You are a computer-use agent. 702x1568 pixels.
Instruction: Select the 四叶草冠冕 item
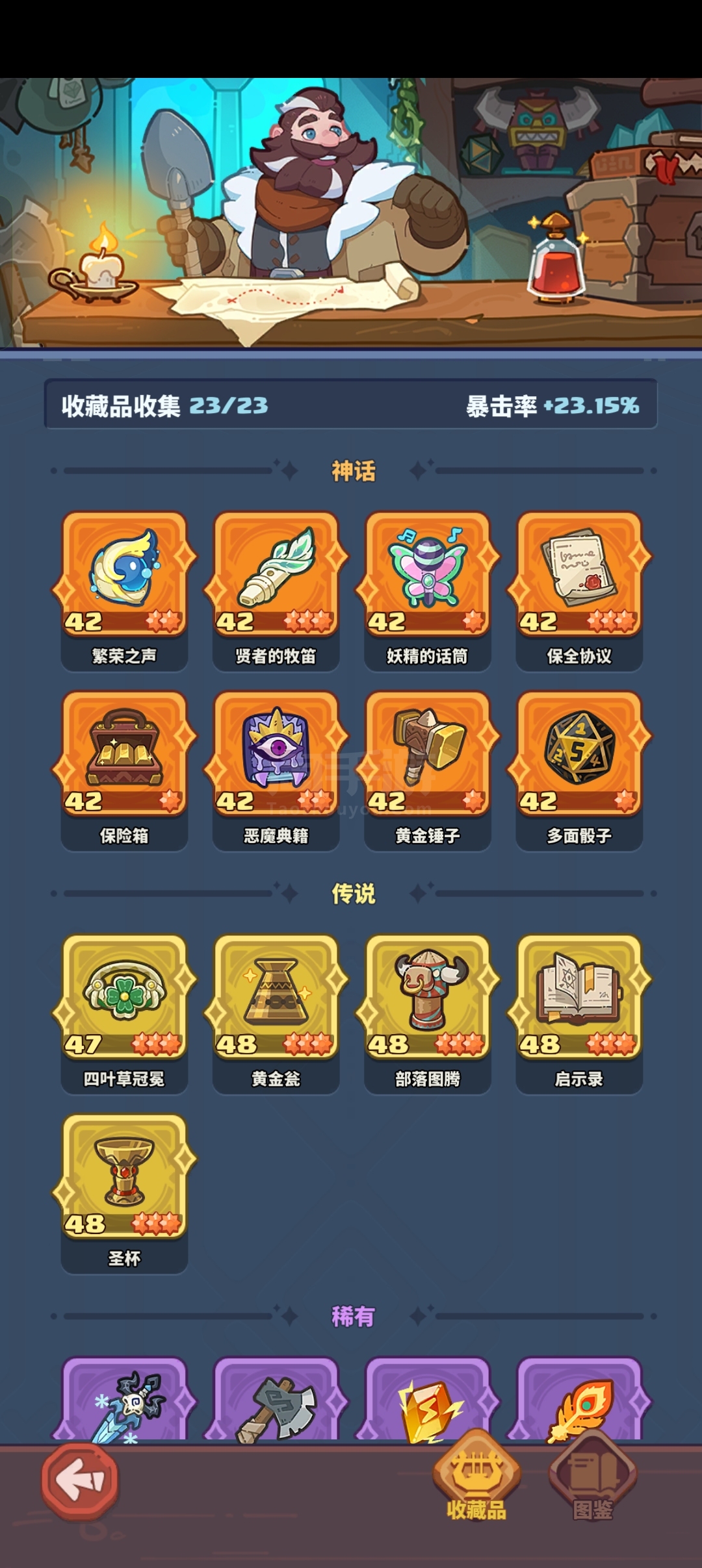(x=124, y=1014)
